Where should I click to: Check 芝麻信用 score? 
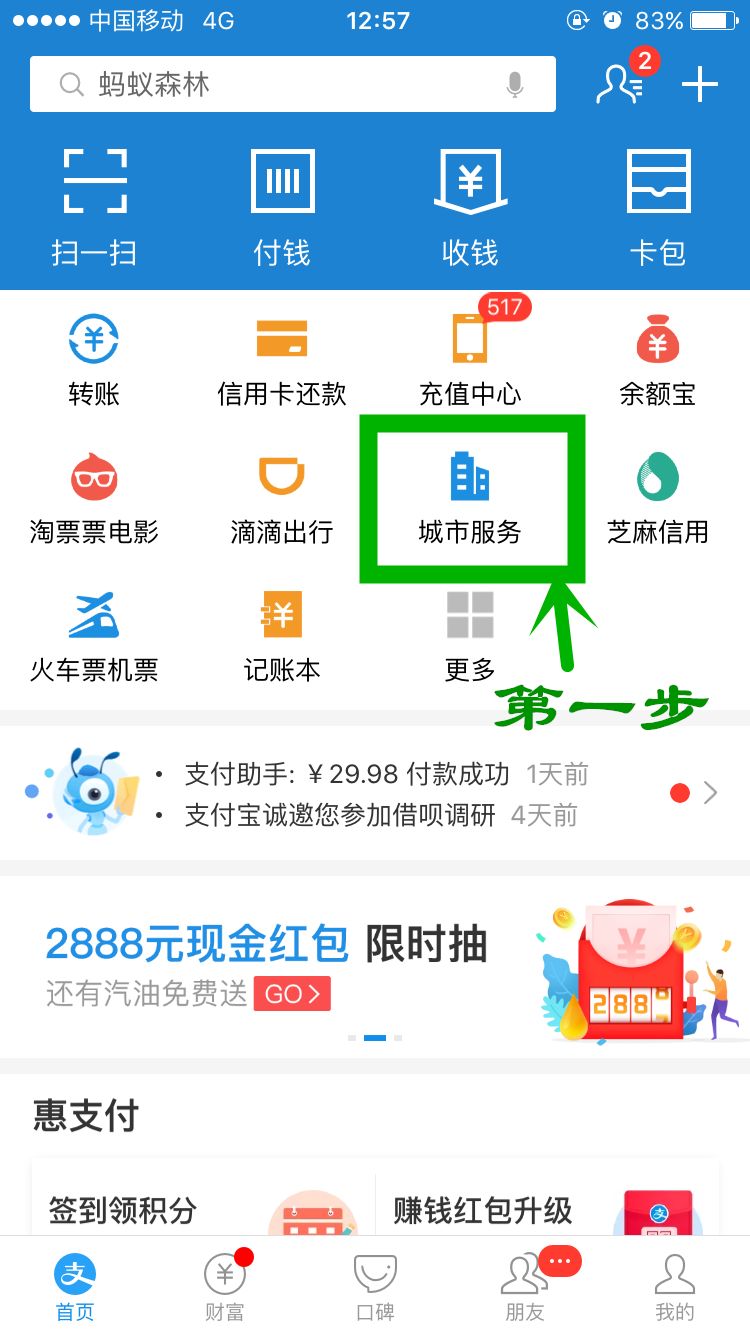(x=658, y=497)
